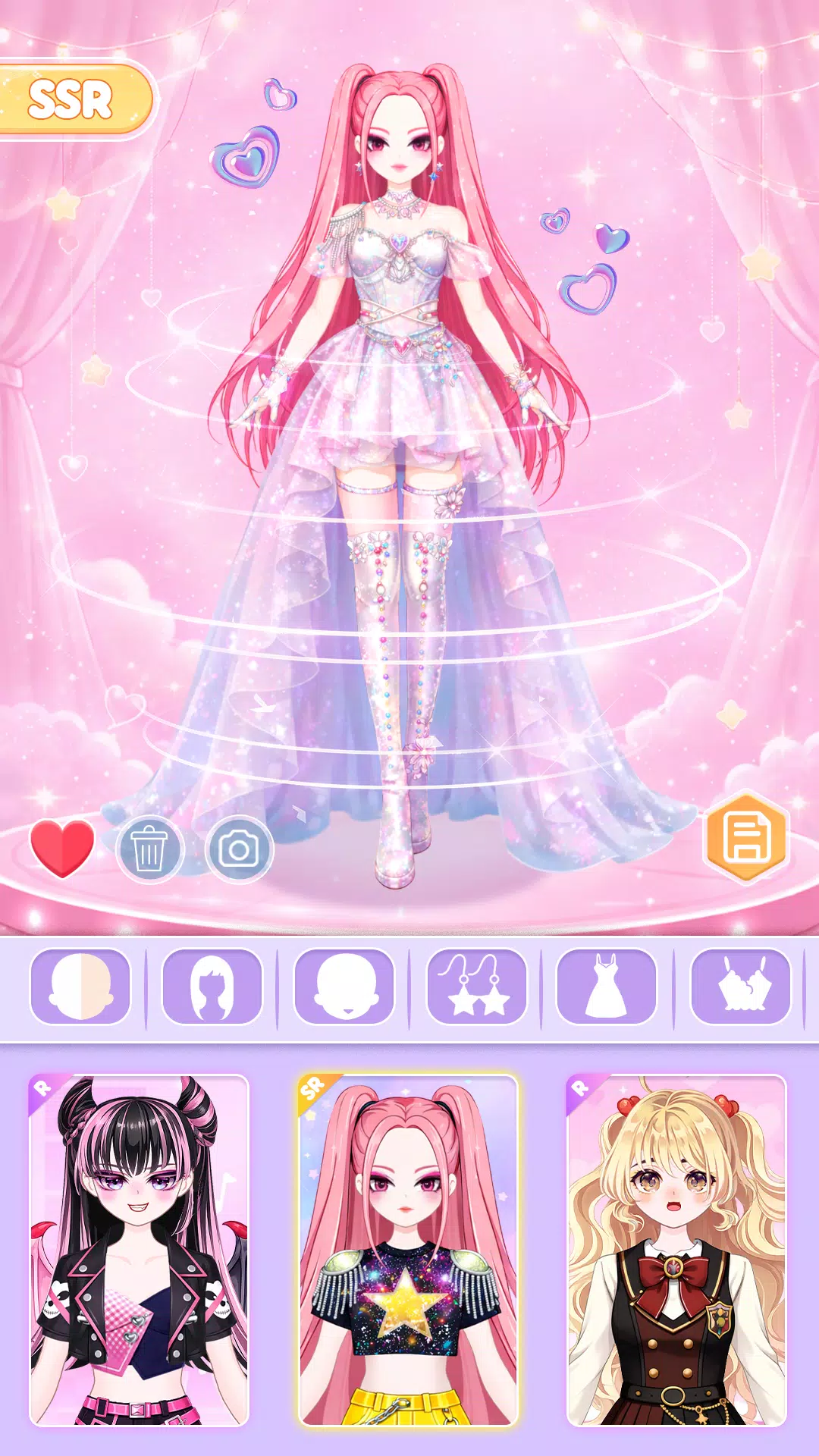Select the pink-haired SR character thumbnail
This screenshot has height=1456, width=819.
(408, 1259)
